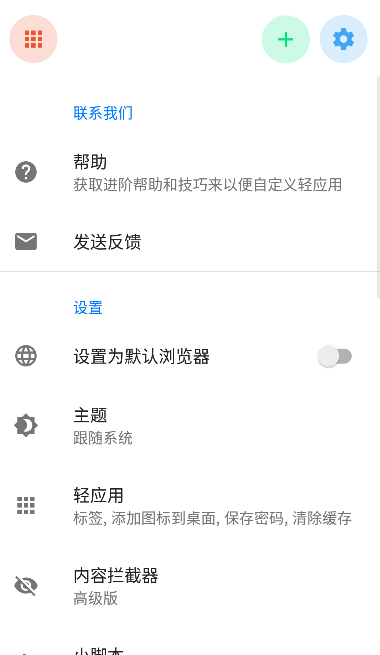Open the 主题 theme setting

tap(188, 426)
